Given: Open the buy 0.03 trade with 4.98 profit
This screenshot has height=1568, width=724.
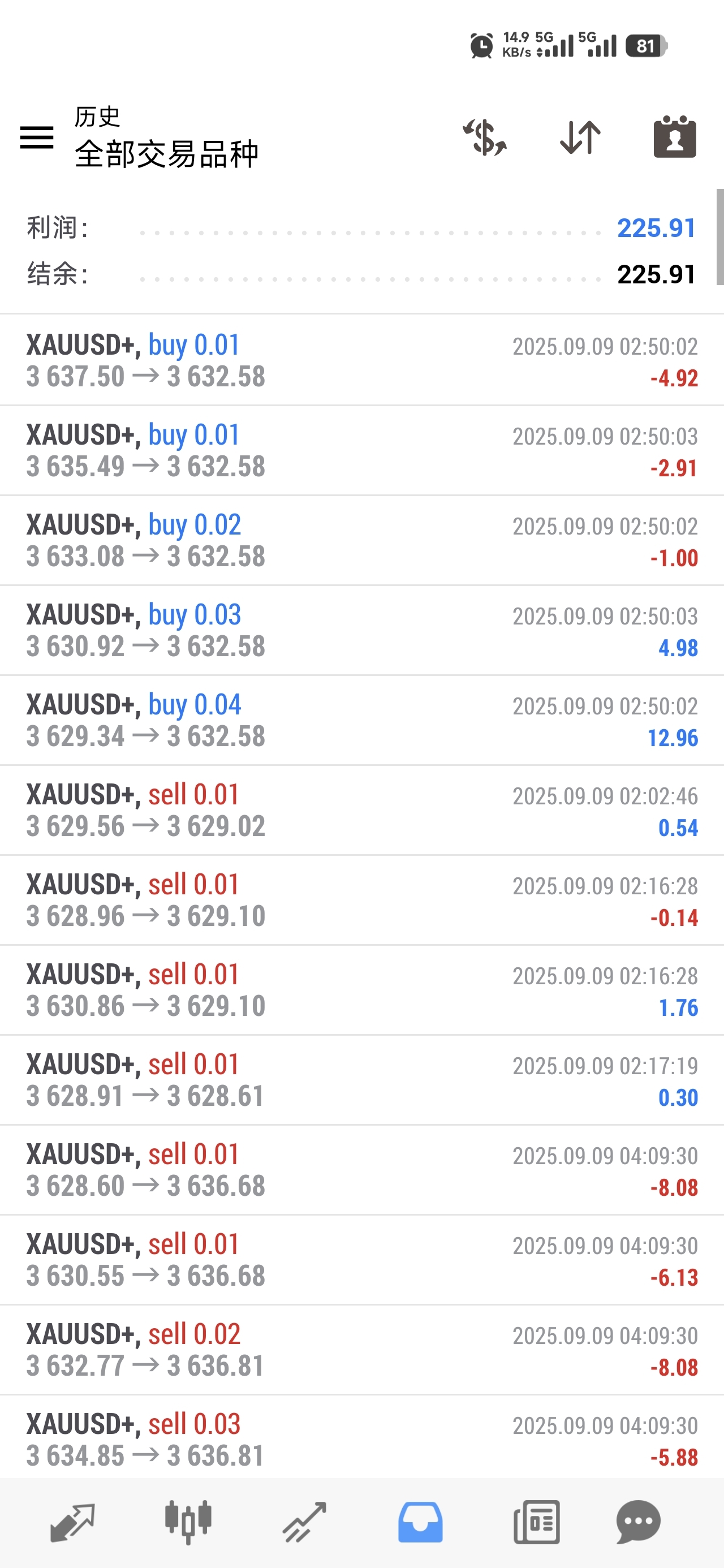Looking at the screenshot, I should click(x=361, y=631).
